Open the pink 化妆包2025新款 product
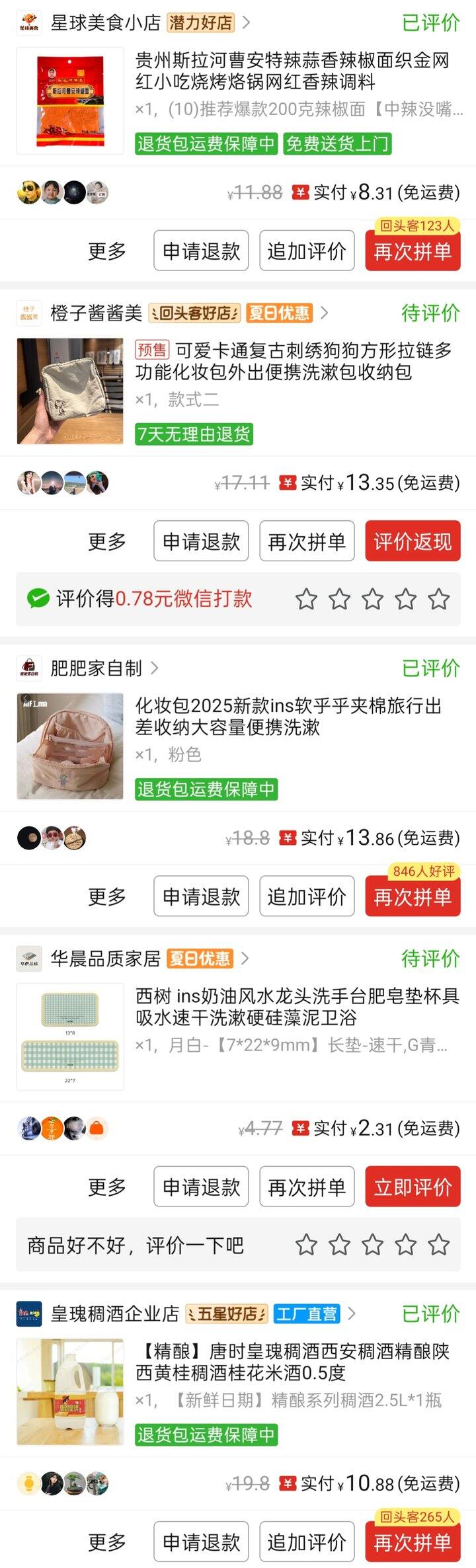The height and width of the screenshot is (1568, 476). pos(288,717)
